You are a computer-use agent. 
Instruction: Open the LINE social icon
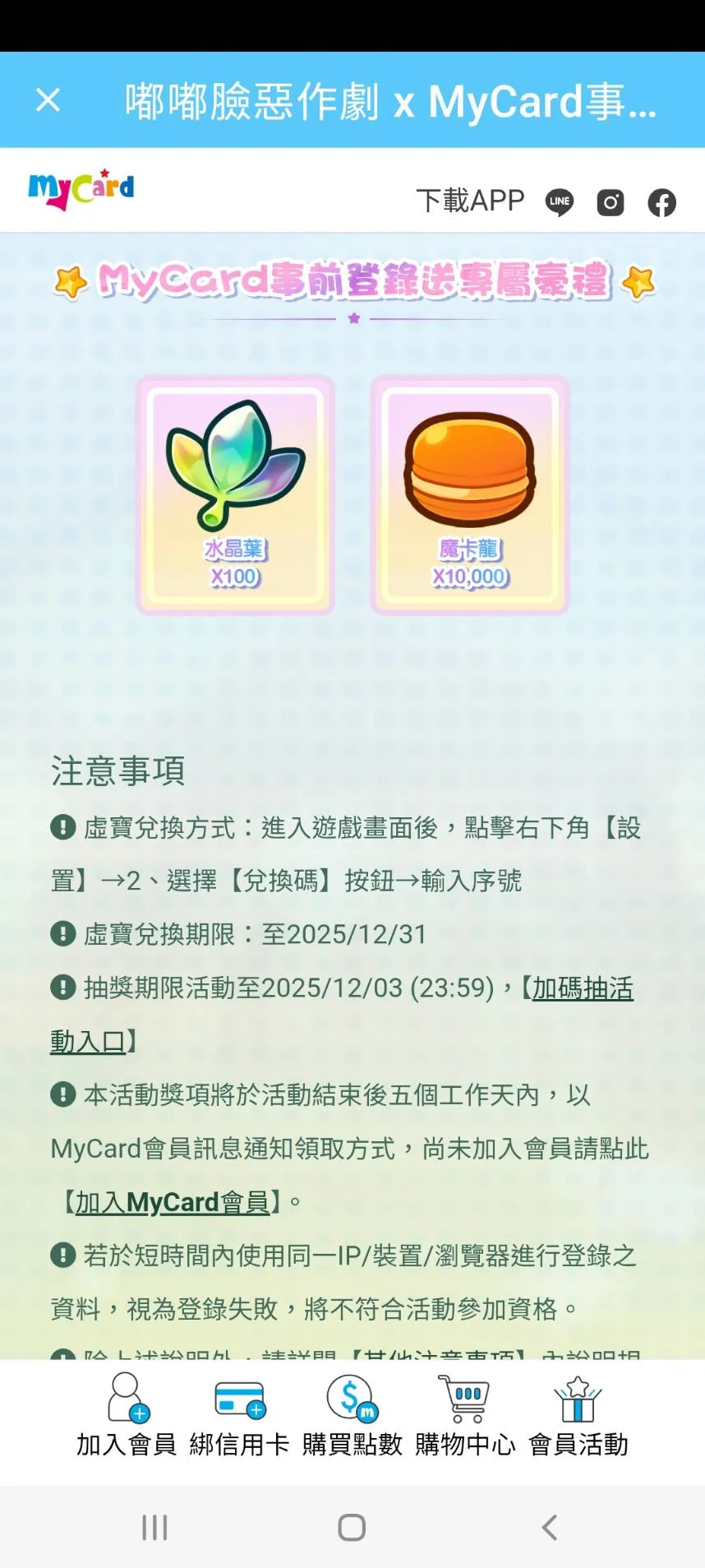tap(560, 202)
